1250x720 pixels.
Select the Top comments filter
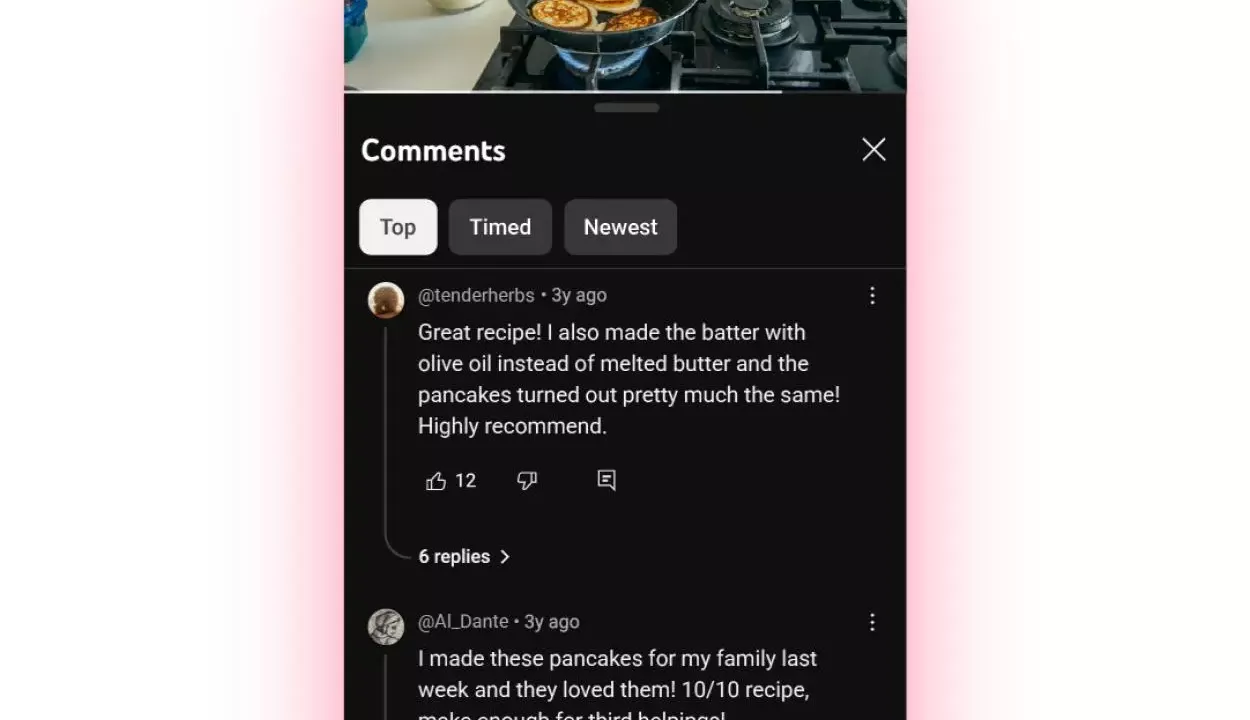(398, 227)
